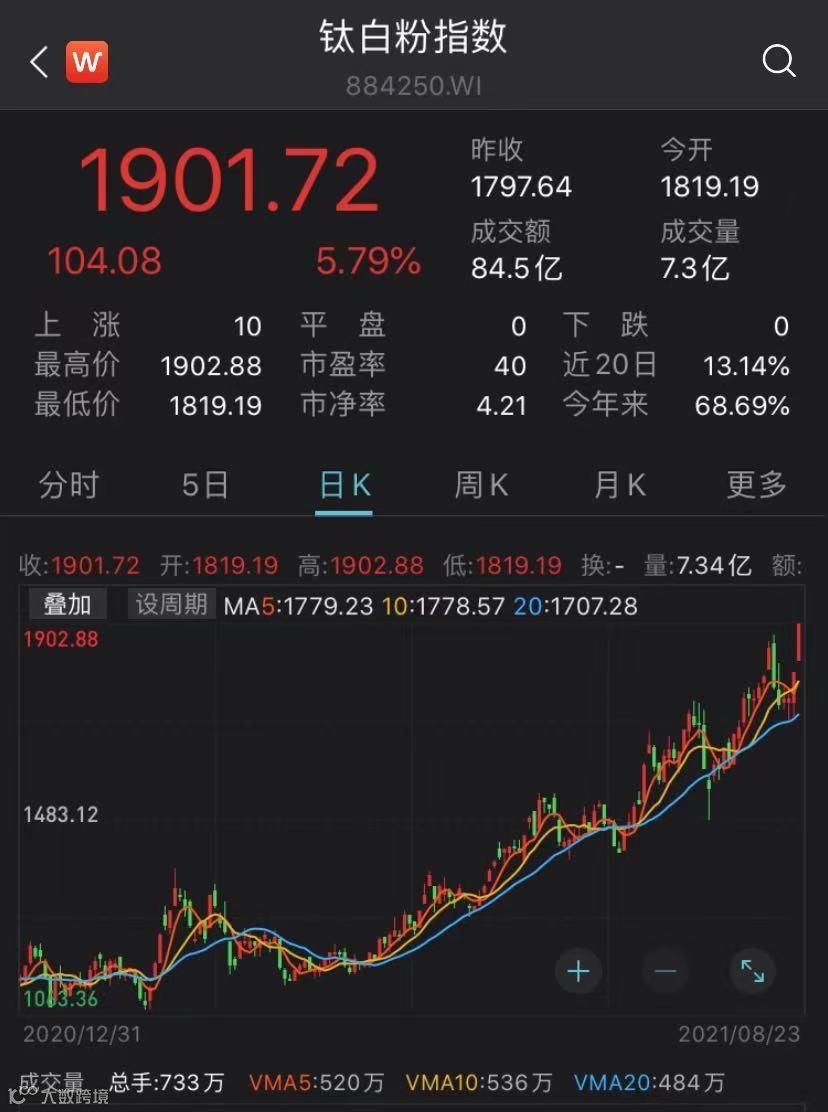The width and height of the screenshot is (828, 1112).
Task: Switch to the 月K chart tab
Action: coord(619,486)
